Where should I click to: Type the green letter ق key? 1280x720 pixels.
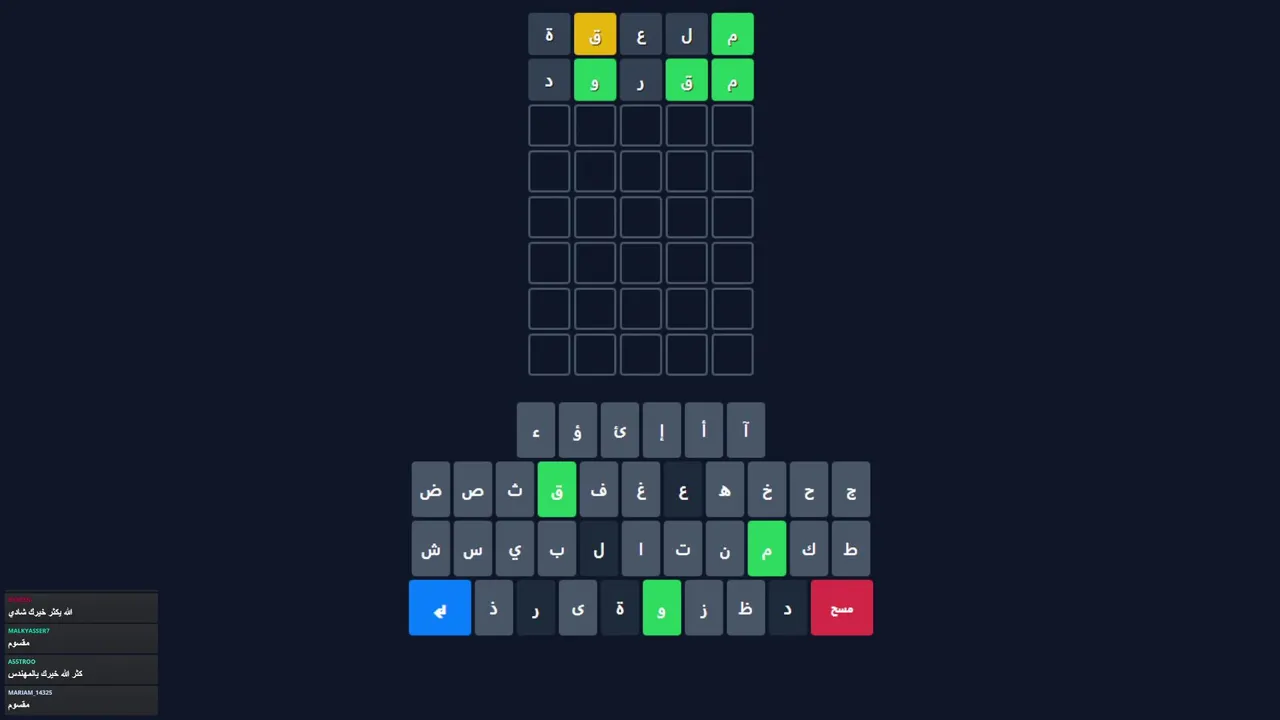coord(557,490)
